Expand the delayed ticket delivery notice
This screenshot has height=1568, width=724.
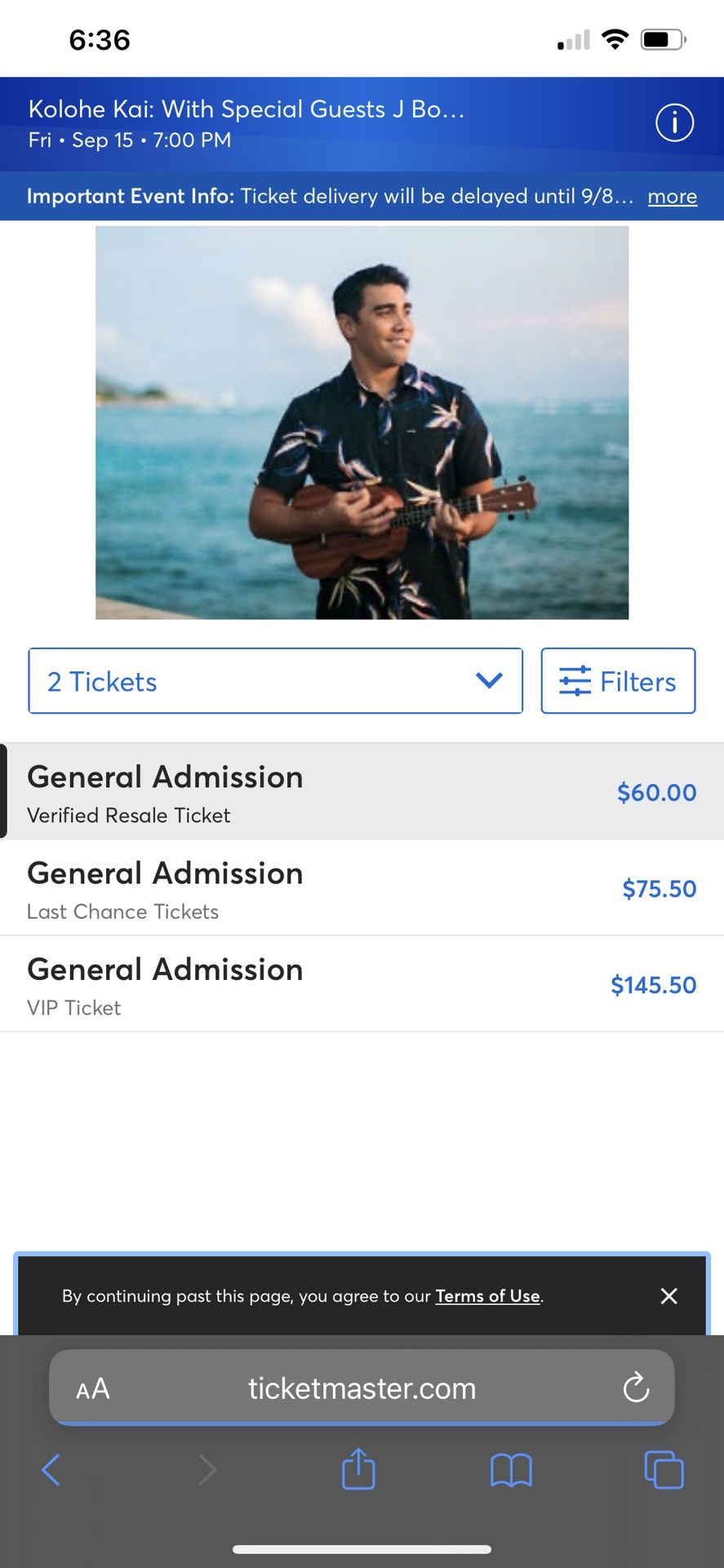point(672,196)
